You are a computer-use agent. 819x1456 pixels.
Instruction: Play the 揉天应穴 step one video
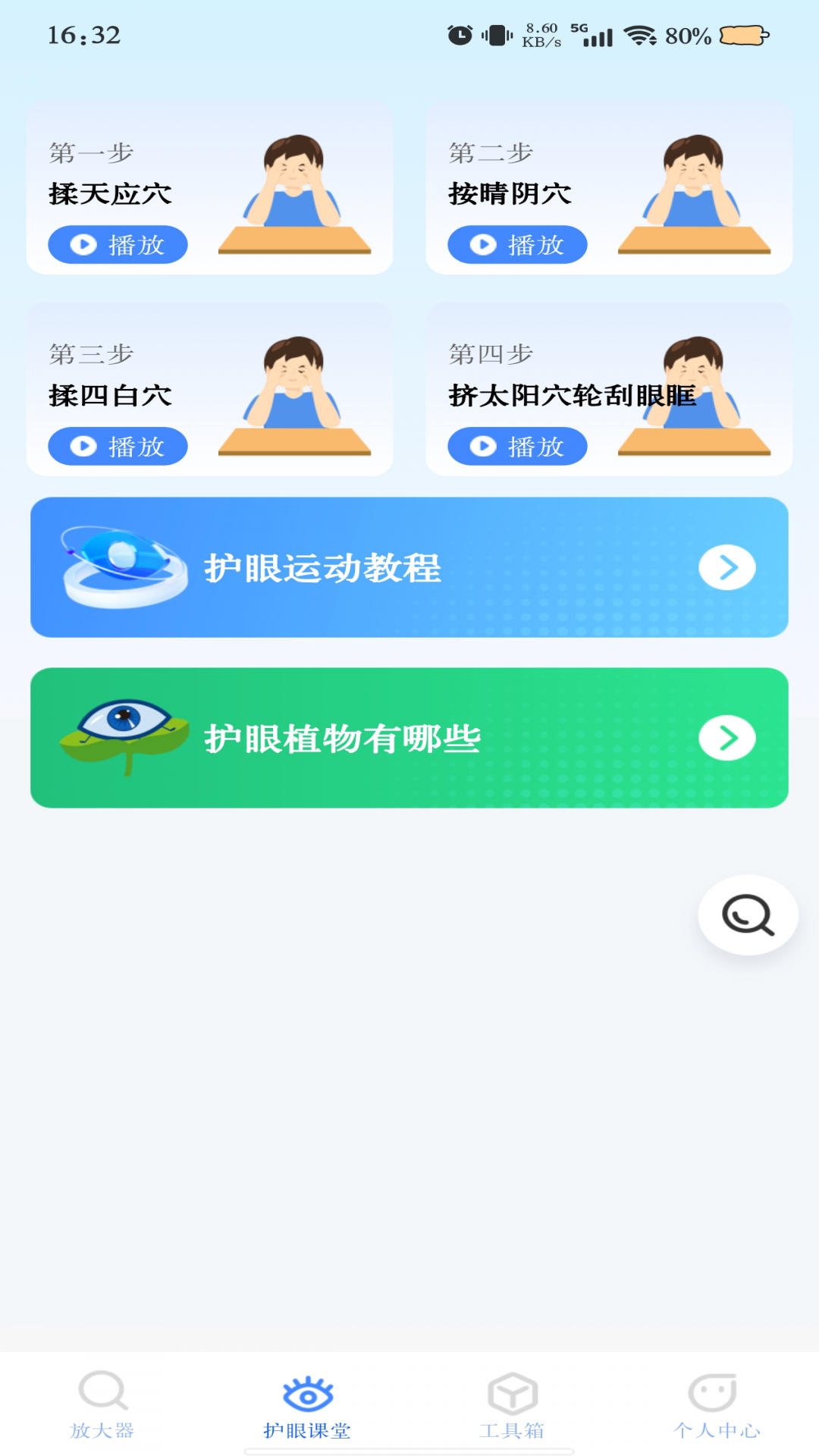118,245
